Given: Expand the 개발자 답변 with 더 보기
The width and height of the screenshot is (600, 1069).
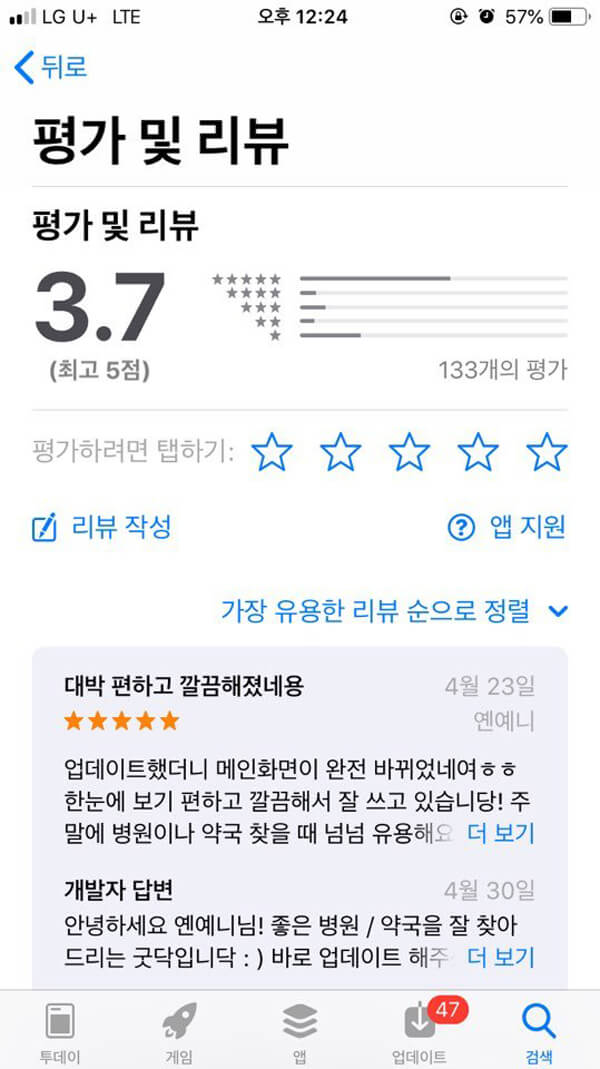Looking at the screenshot, I should [501, 956].
